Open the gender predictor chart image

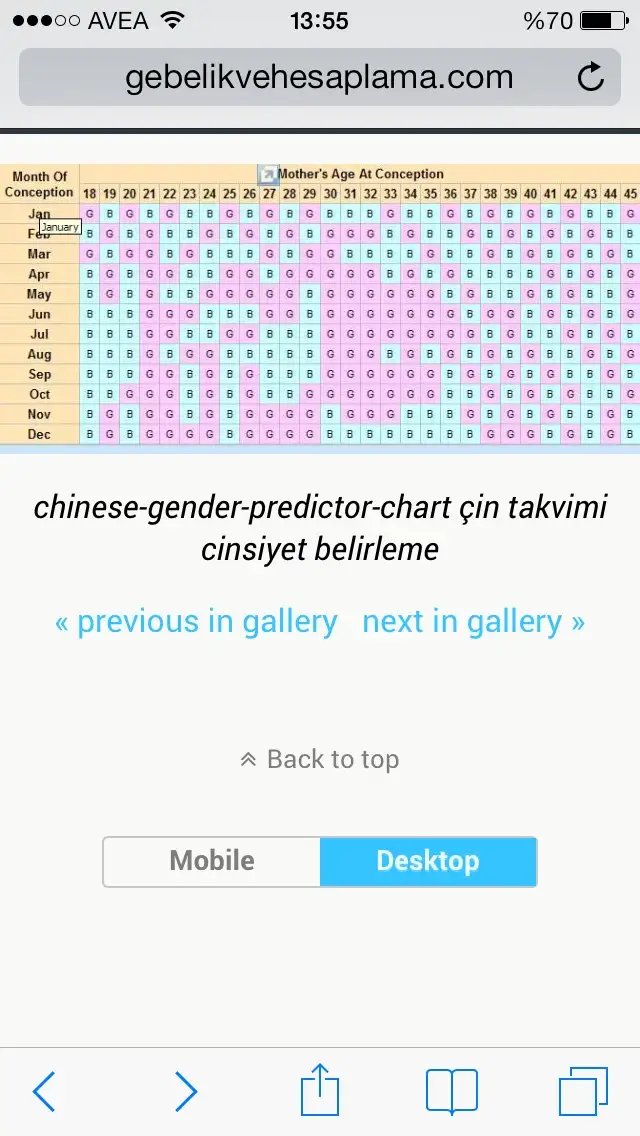pos(320,304)
